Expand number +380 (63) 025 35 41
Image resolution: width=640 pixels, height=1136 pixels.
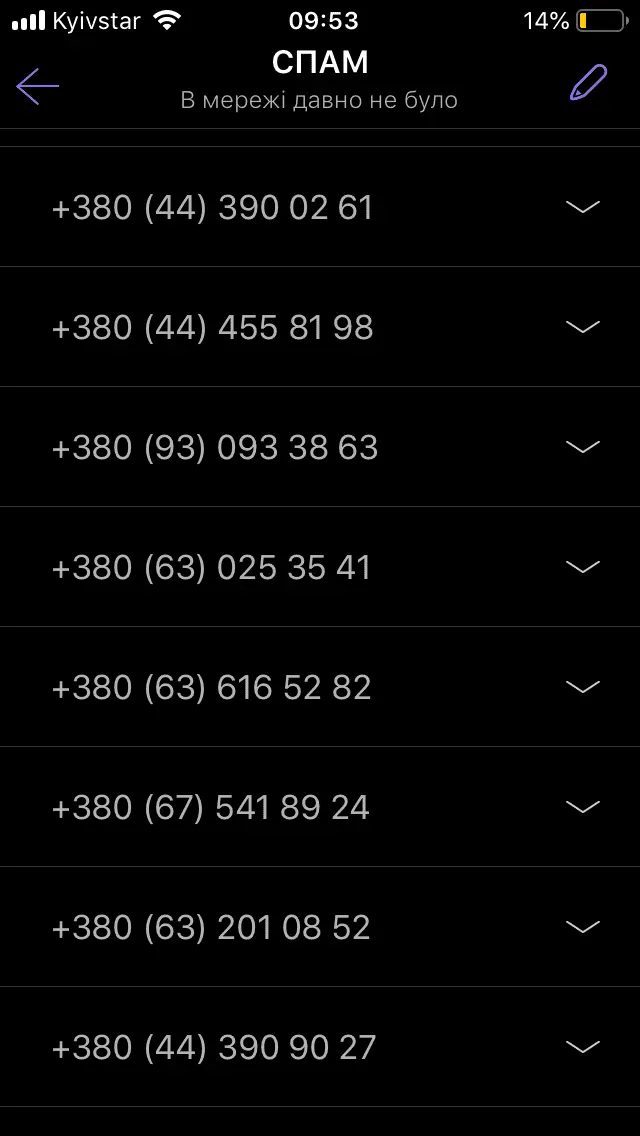(582, 567)
